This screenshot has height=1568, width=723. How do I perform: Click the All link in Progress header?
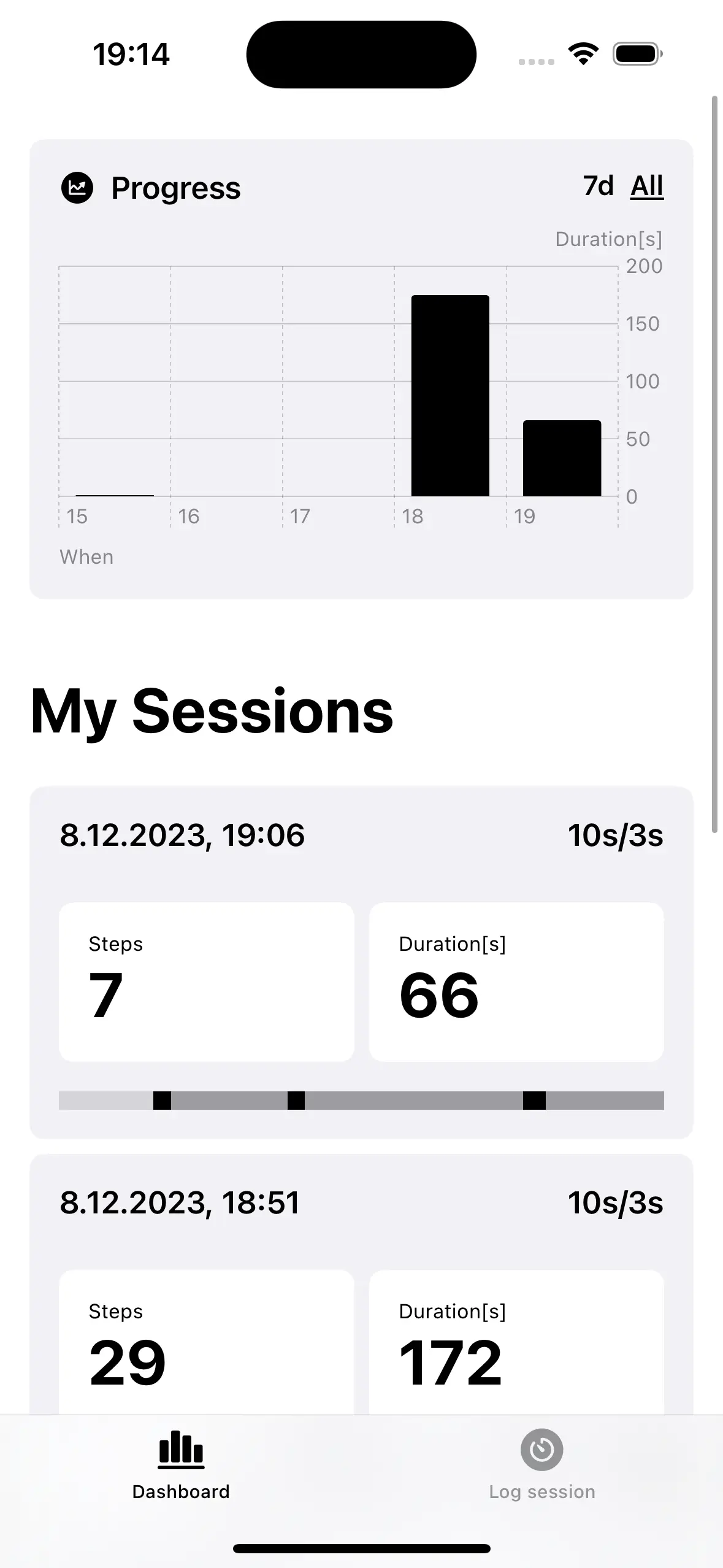646,186
